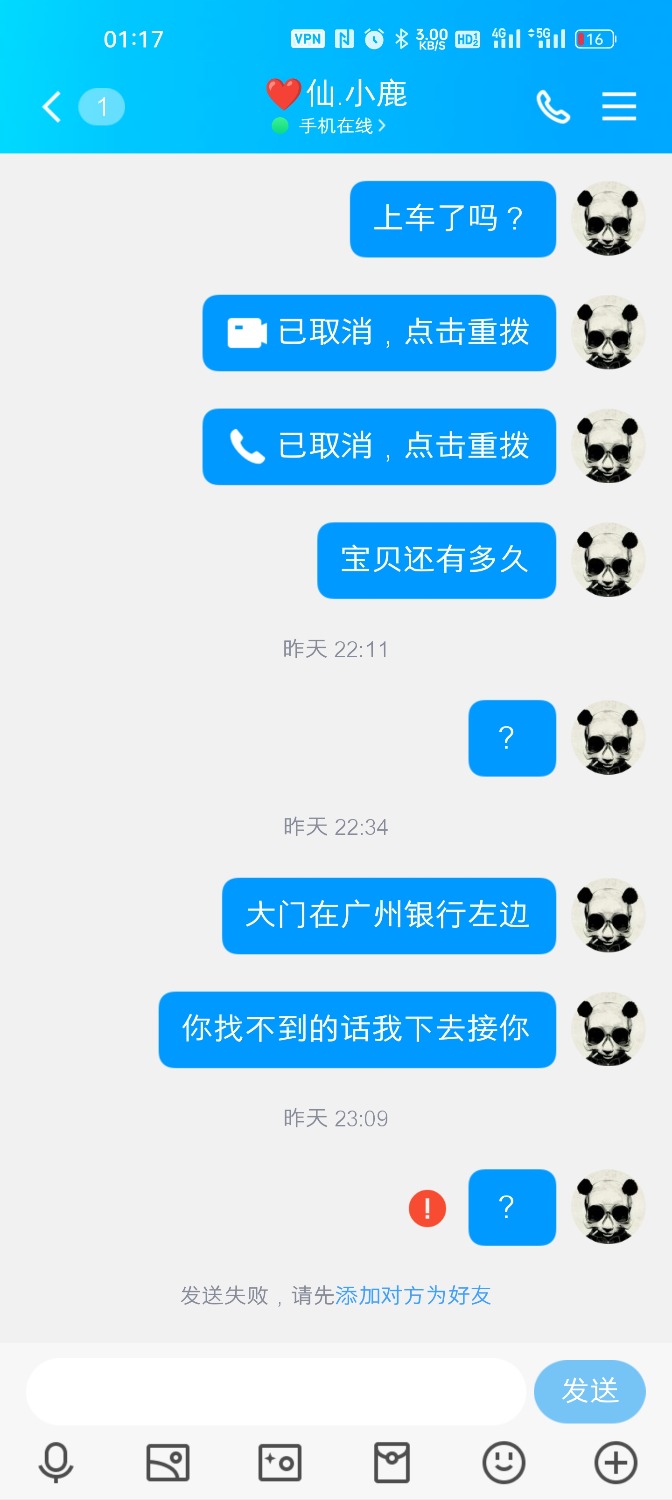Viewport: 672px width, 1500px height.
Task: Open the photo gallery picker
Action: [x=167, y=1463]
